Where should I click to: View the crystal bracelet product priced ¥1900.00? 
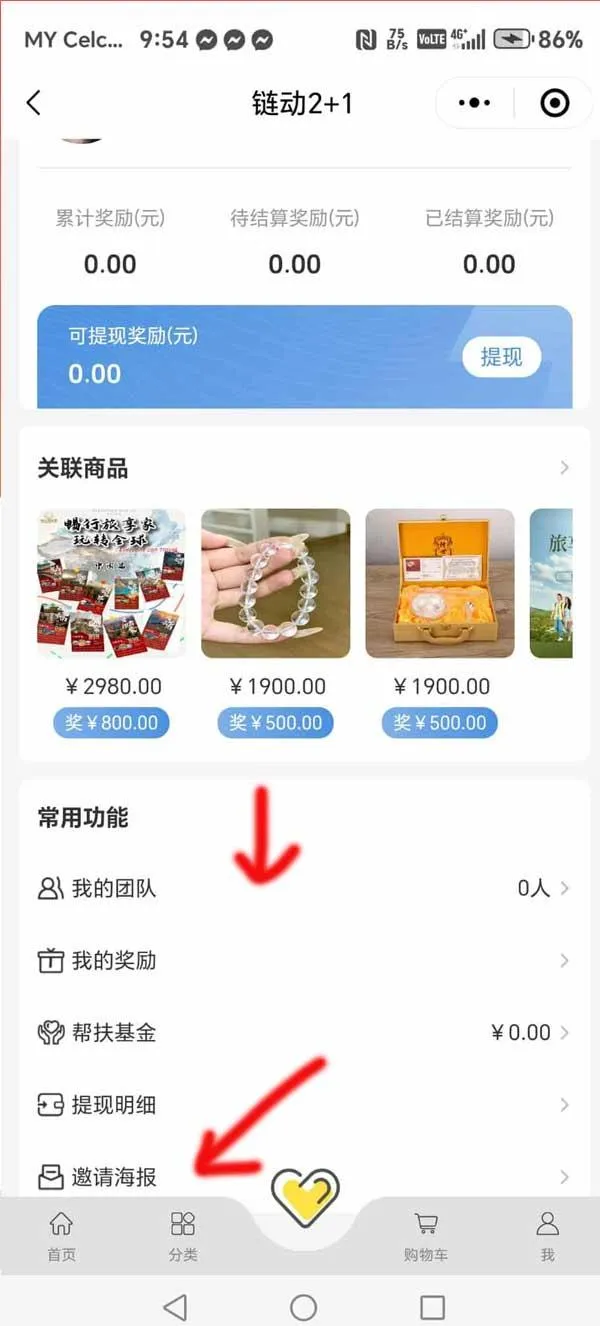[x=275, y=583]
